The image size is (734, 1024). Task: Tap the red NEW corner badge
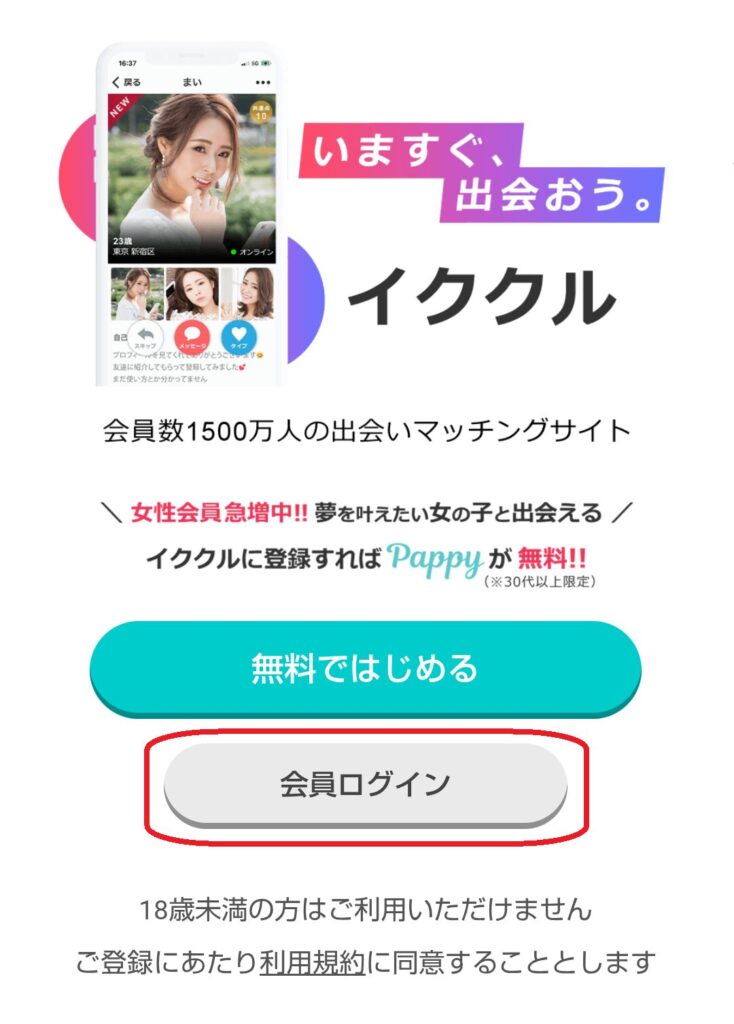coord(119,106)
